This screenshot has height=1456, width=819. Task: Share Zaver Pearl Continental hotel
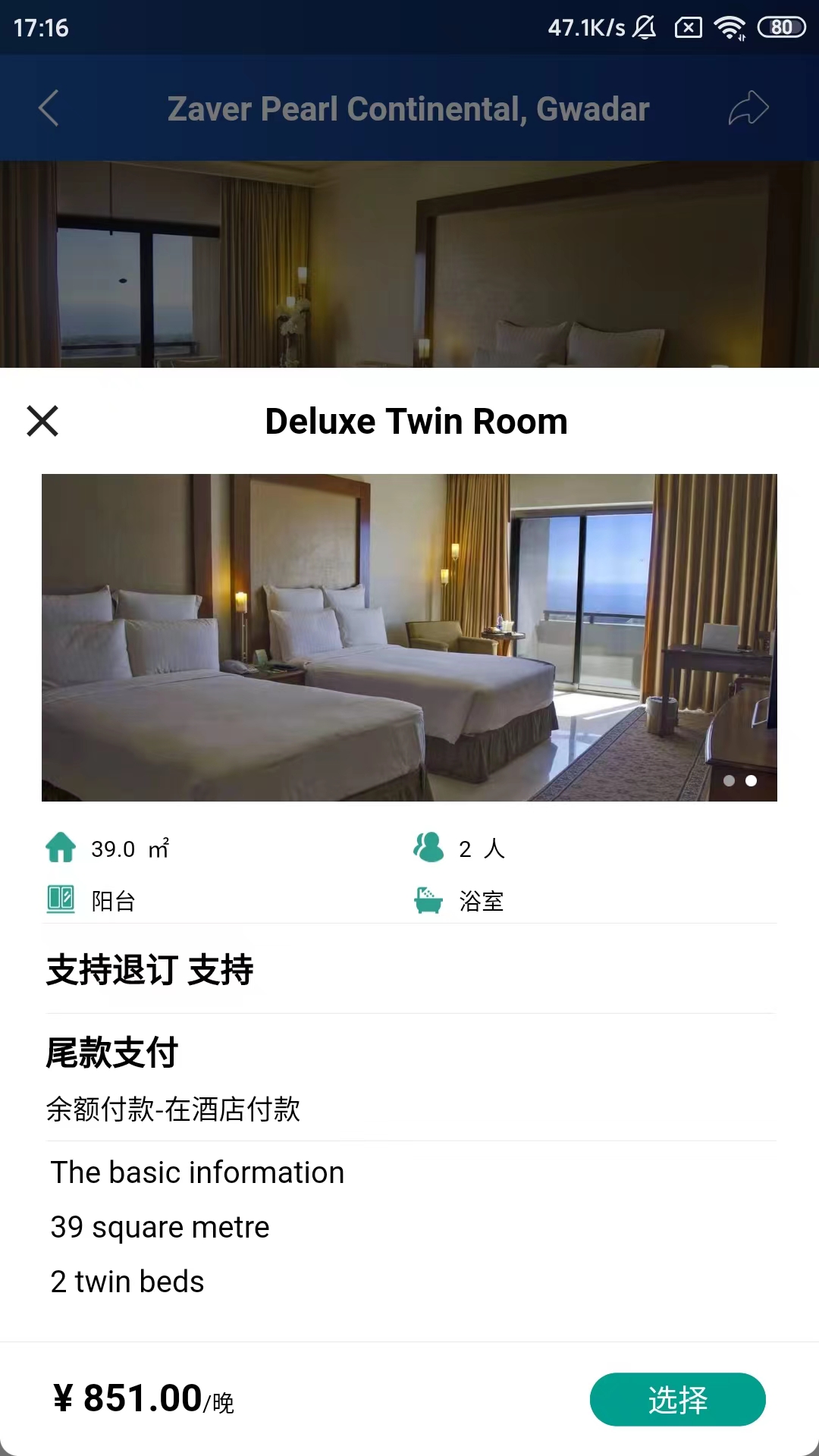748,108
